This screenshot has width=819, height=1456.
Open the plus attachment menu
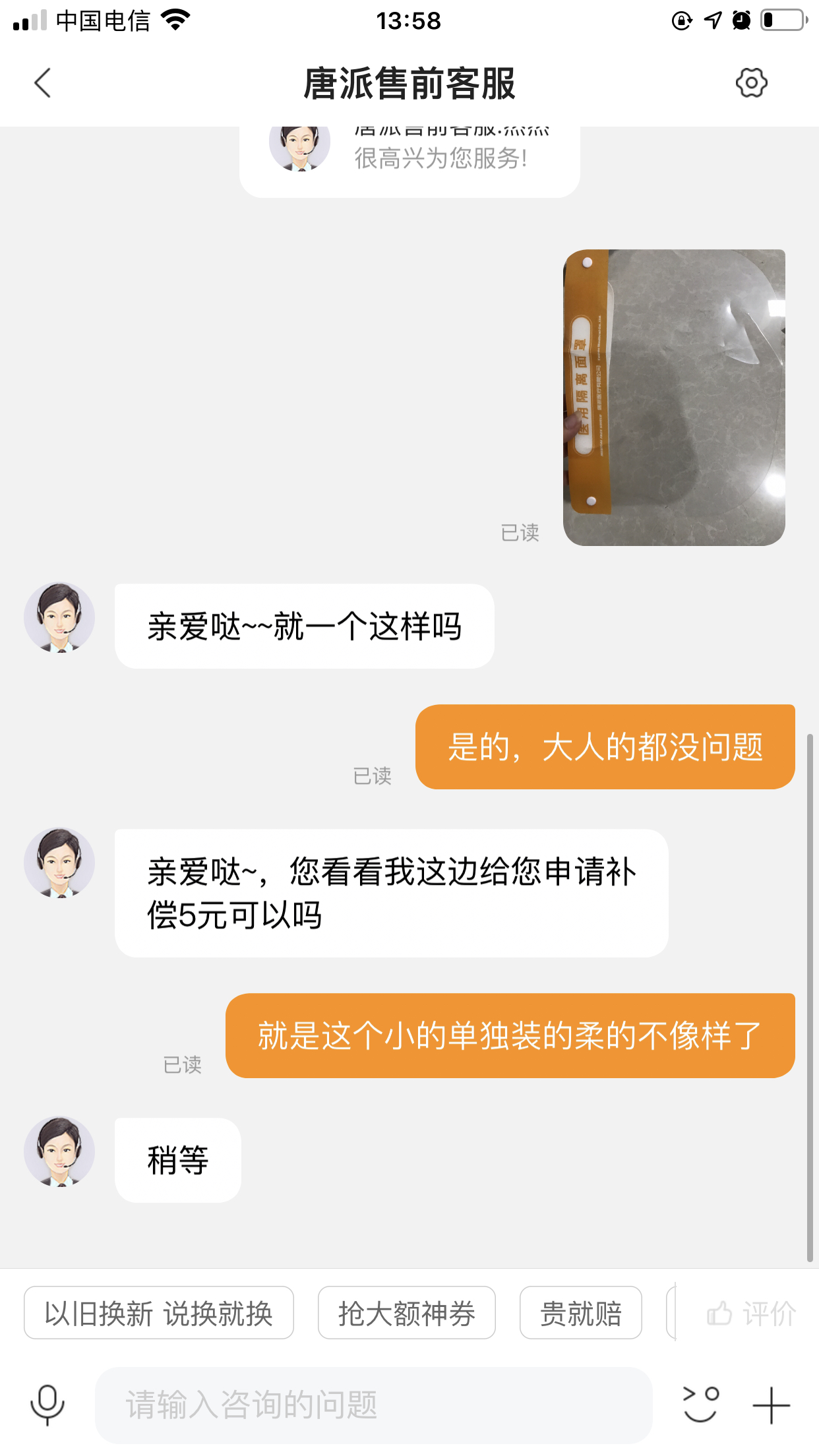(771, 1405)
